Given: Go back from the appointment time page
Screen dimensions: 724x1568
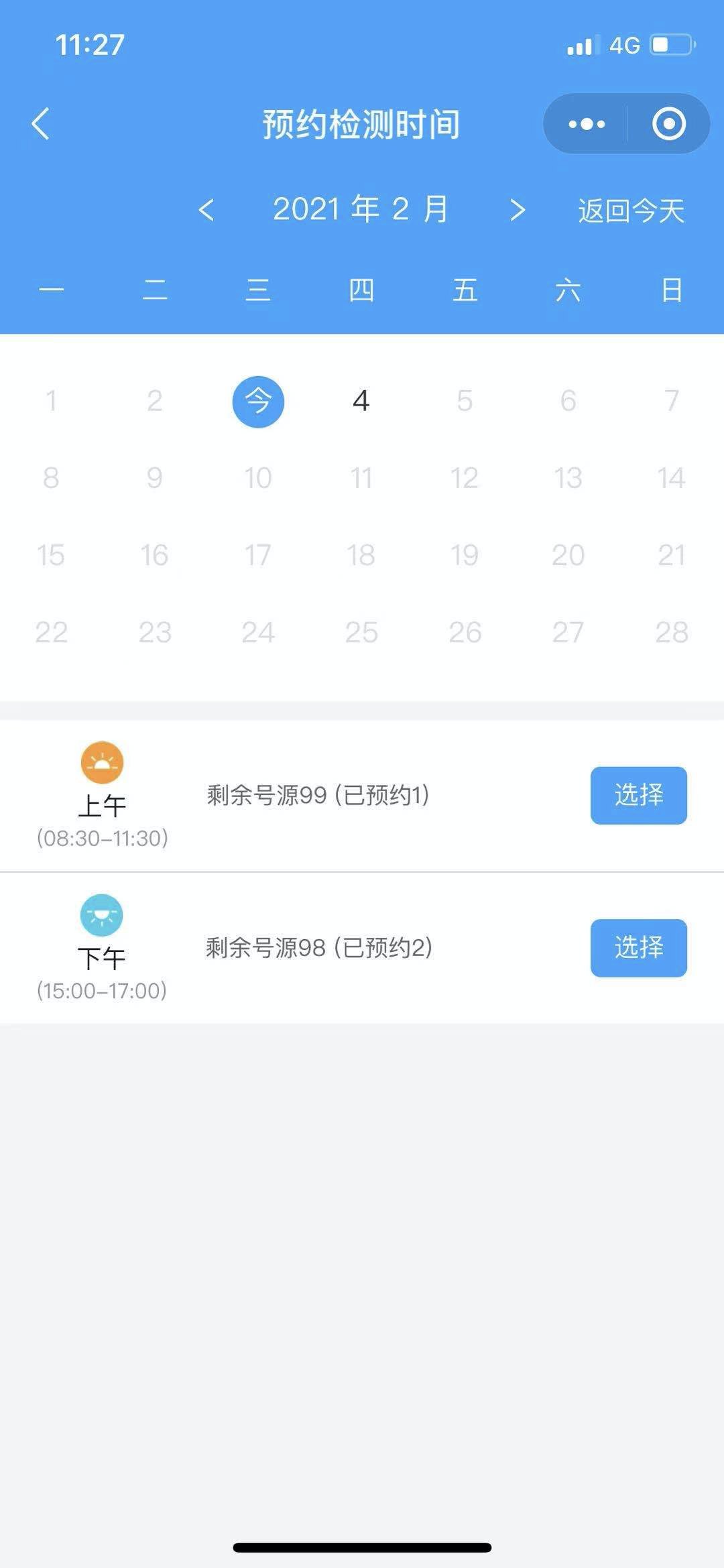Looking at the screenshot, I should [41, 124].
